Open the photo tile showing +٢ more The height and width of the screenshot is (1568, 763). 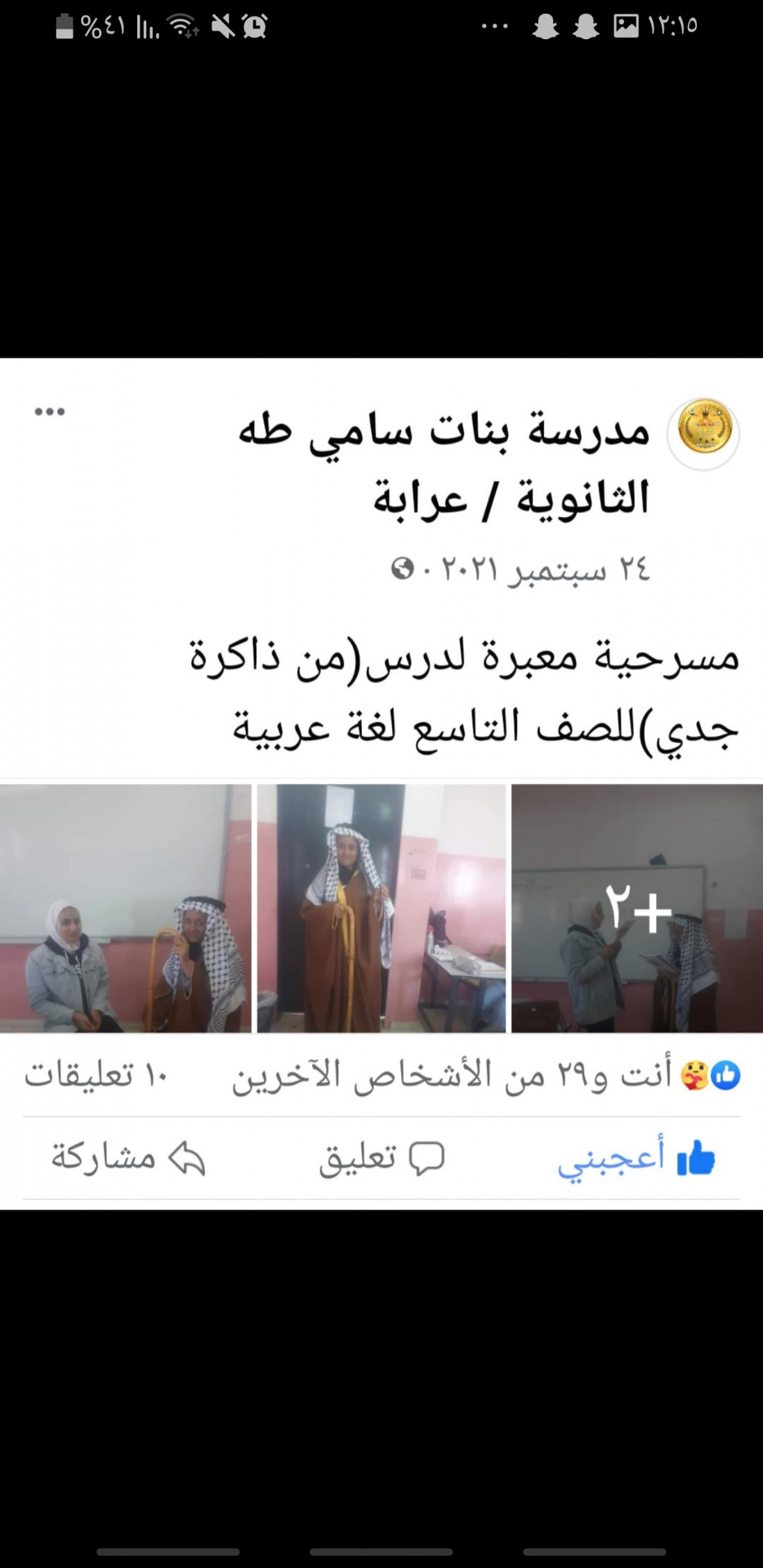coord(637,908)
